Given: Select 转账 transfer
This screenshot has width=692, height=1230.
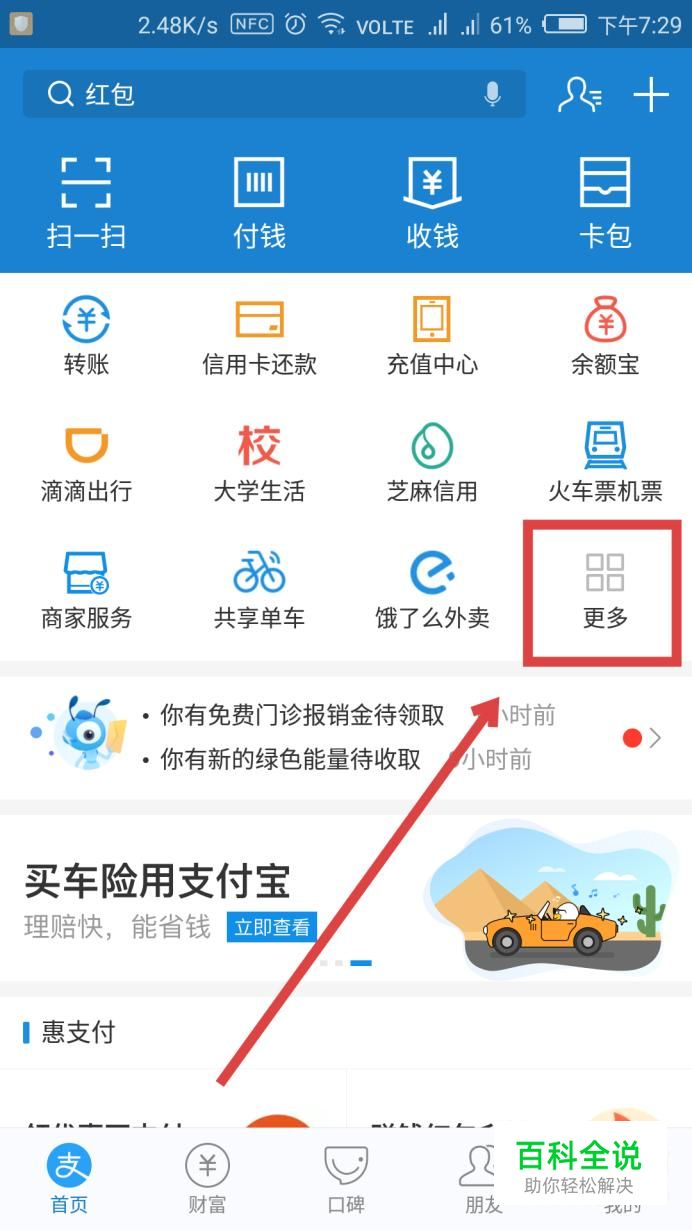Looking at the screenshot, I should click(86, 337).
